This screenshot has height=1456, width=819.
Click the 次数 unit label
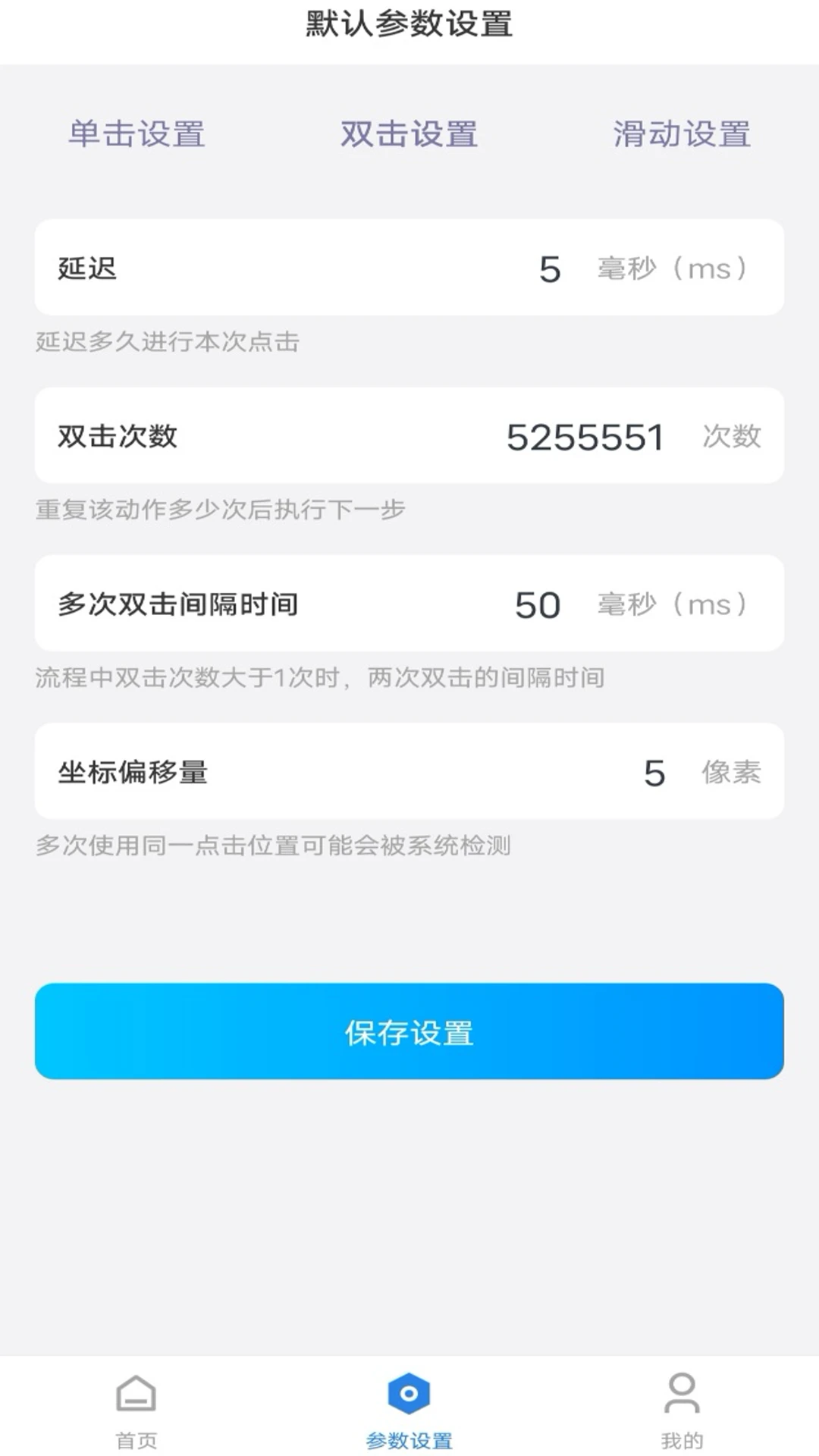point(731,437)
